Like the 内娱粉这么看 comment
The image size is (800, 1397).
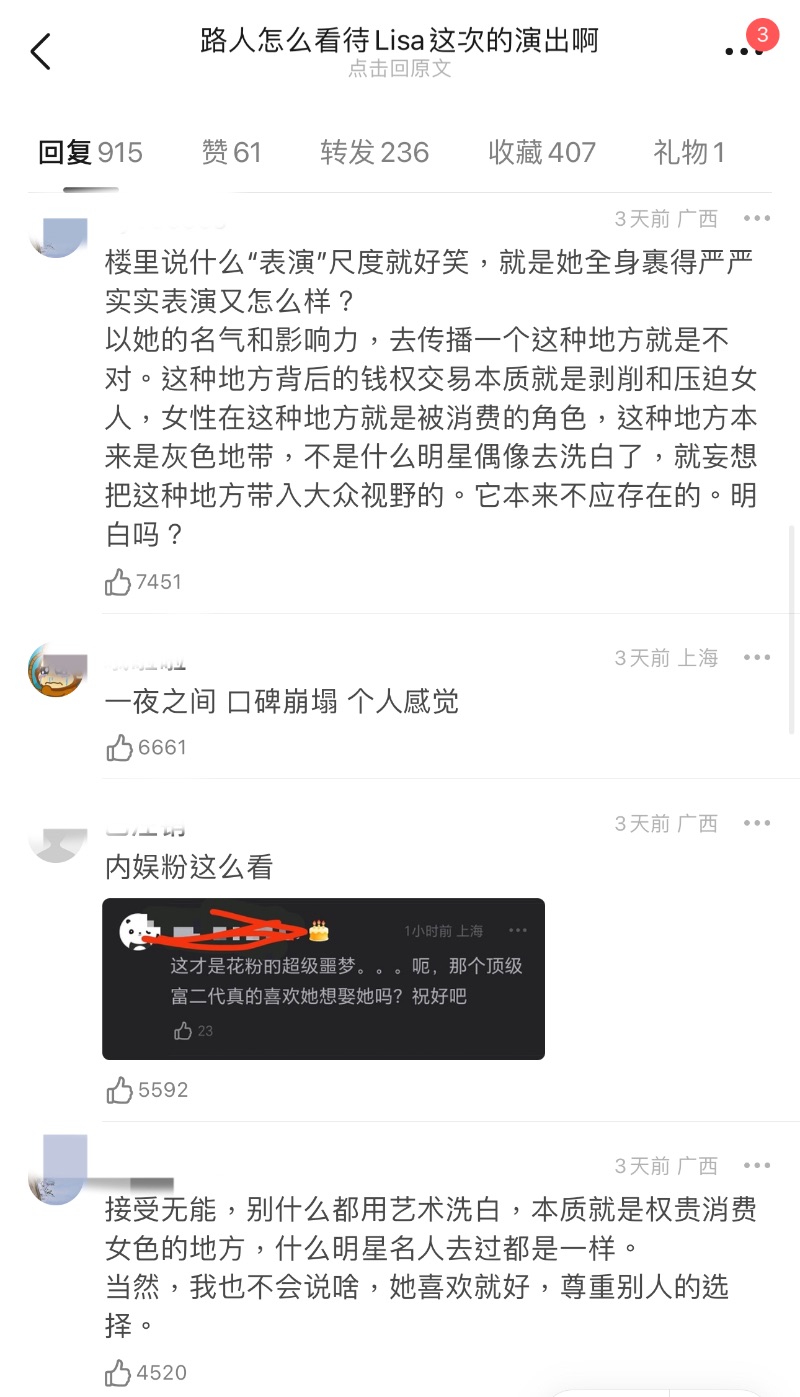[119, 1090]
